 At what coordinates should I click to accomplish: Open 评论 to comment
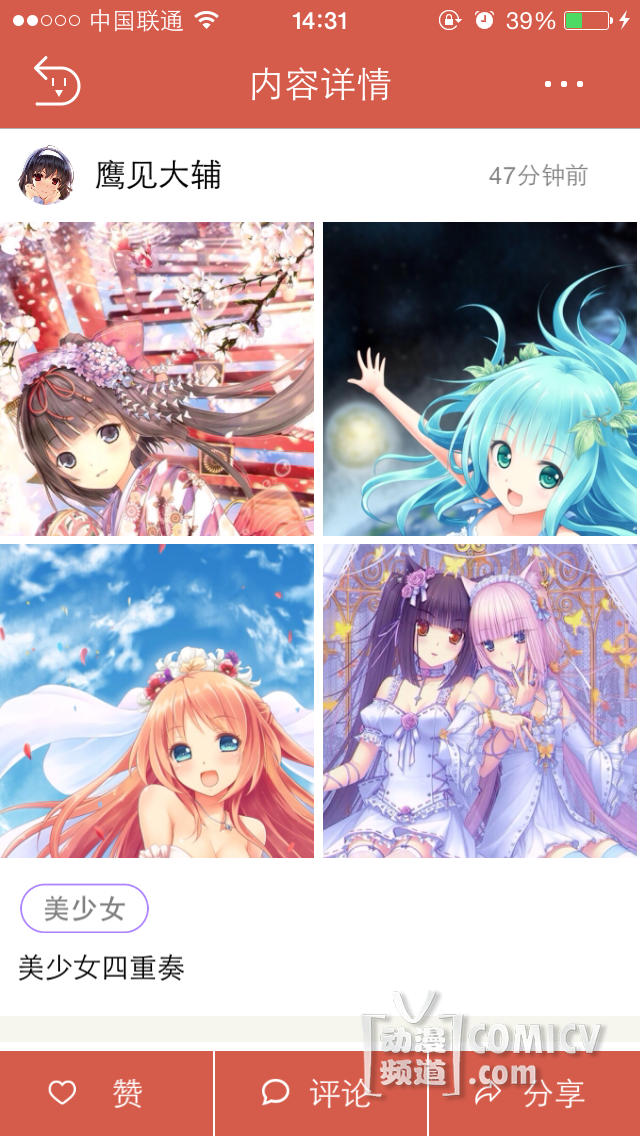(x=320, y=1093)
